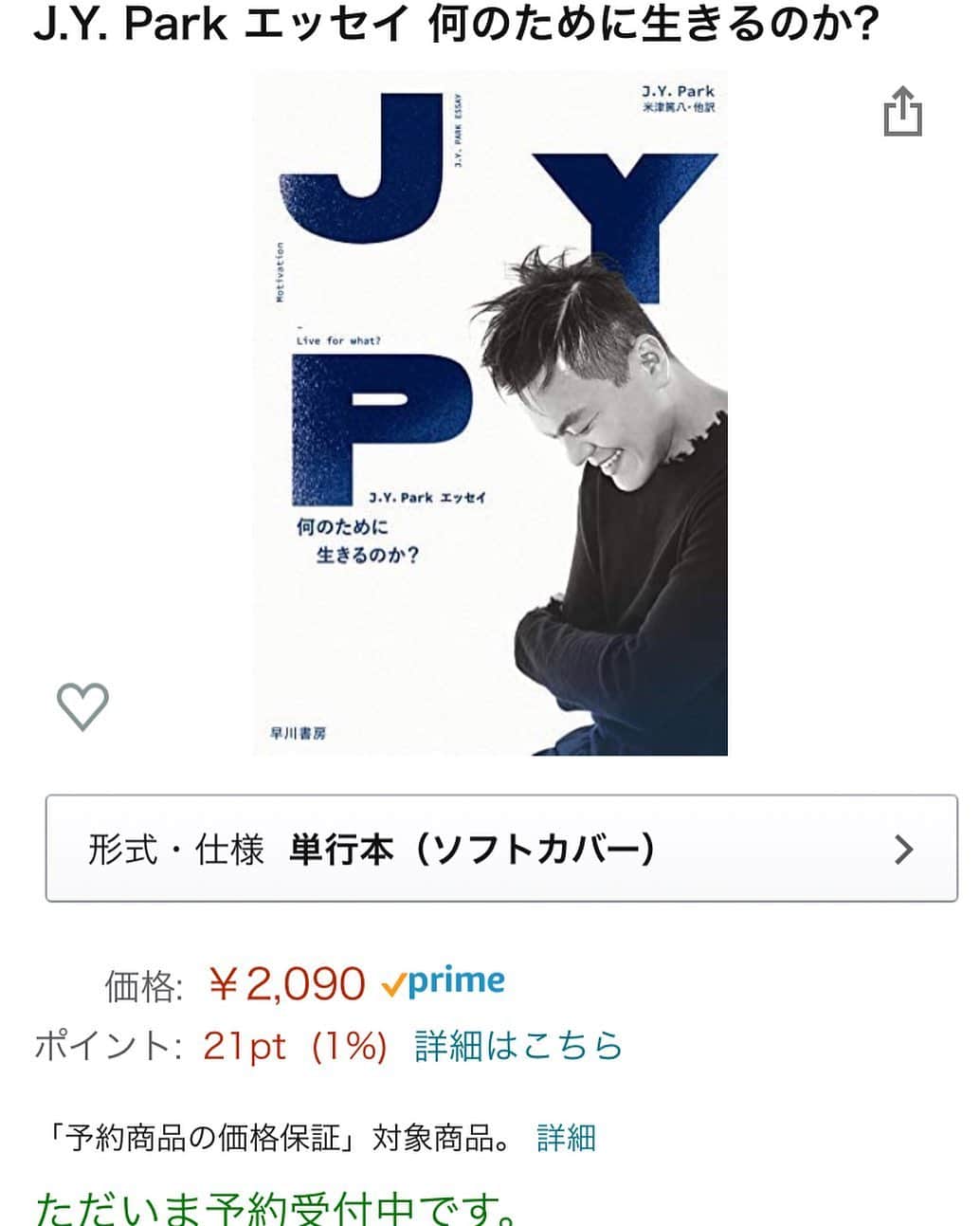Add the book to wishlist heart

[x=83, y=706]
